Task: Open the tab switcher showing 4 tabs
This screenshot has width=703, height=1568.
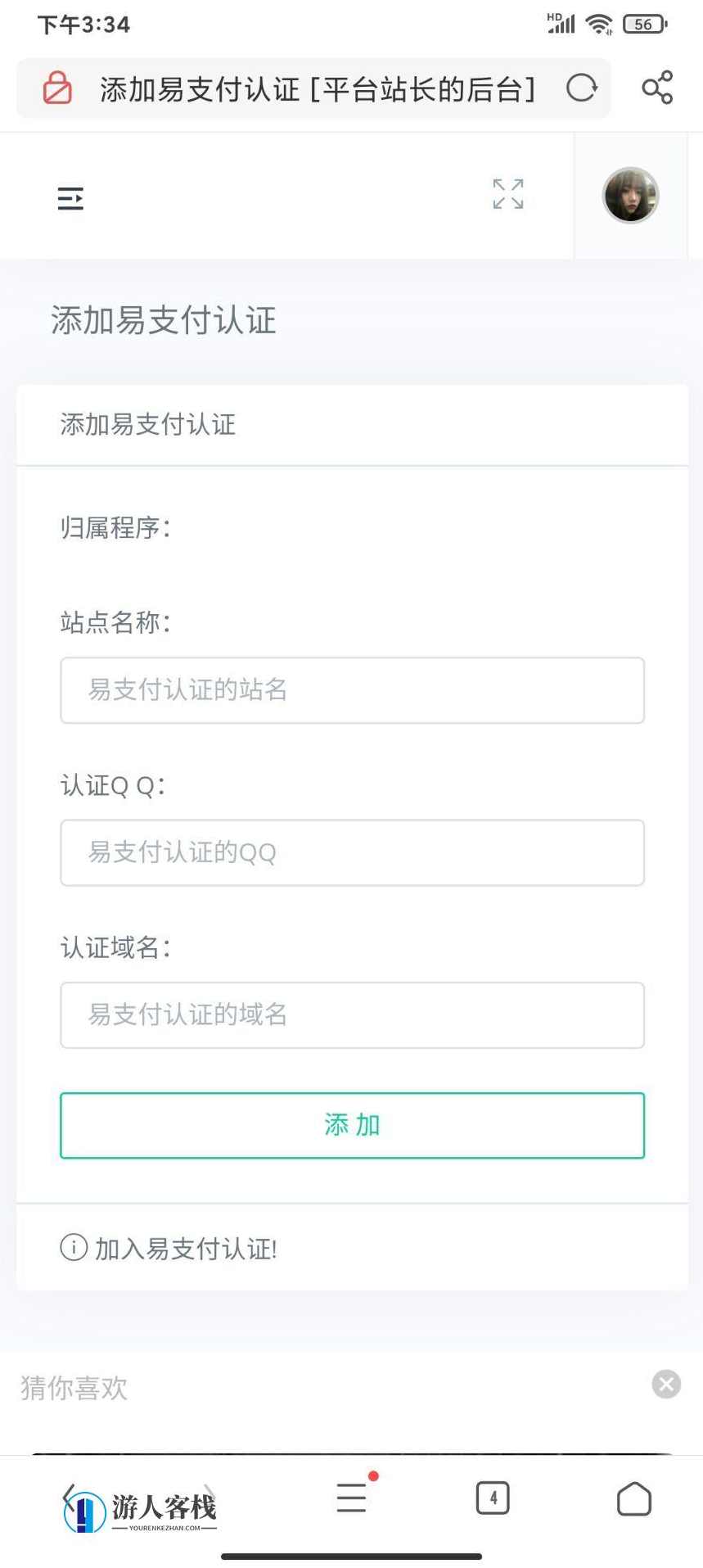Action: pyautogui.click(x=493, y=1498)
